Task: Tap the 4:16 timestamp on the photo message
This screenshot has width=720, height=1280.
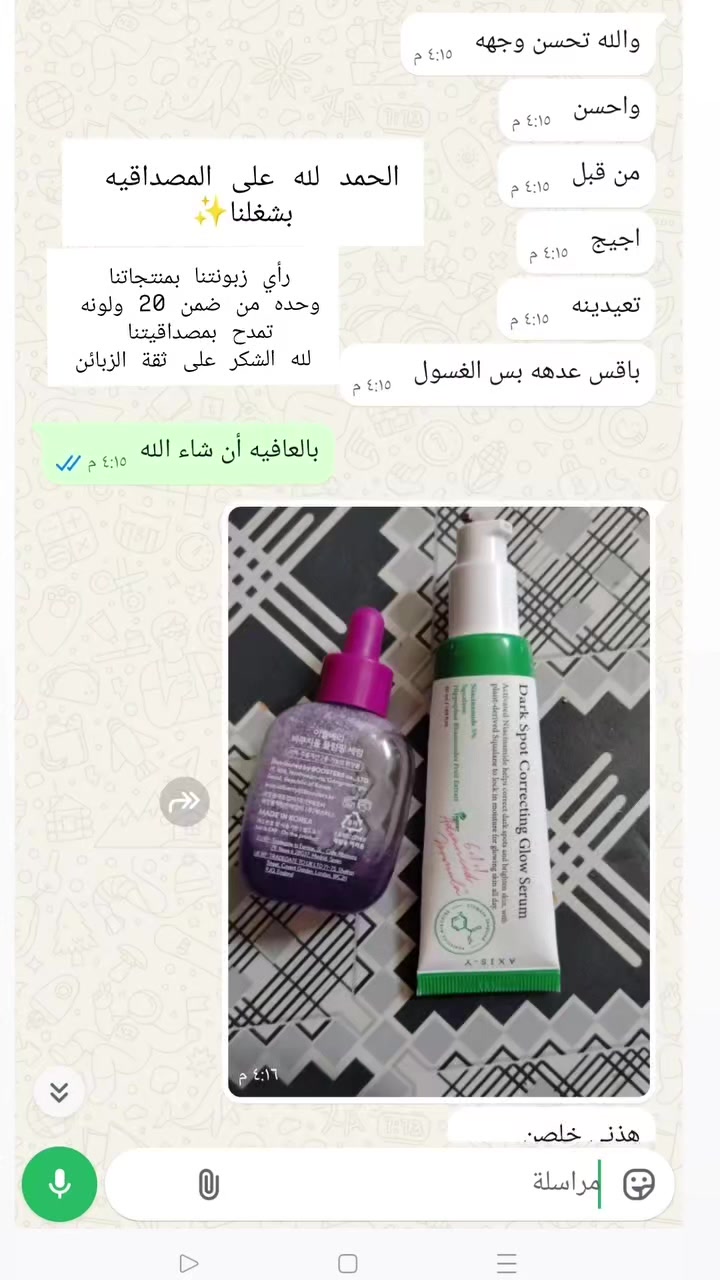Action: (x=258, y=1075)
